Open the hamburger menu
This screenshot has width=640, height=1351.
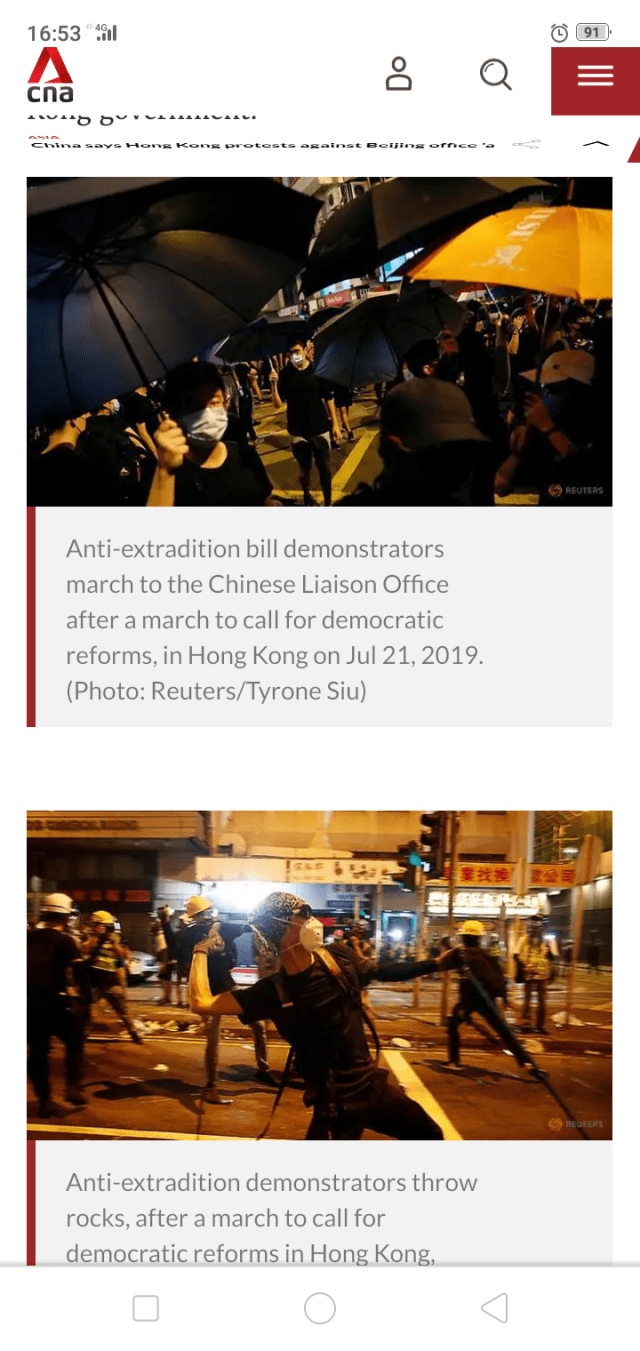tap(595, 76)
